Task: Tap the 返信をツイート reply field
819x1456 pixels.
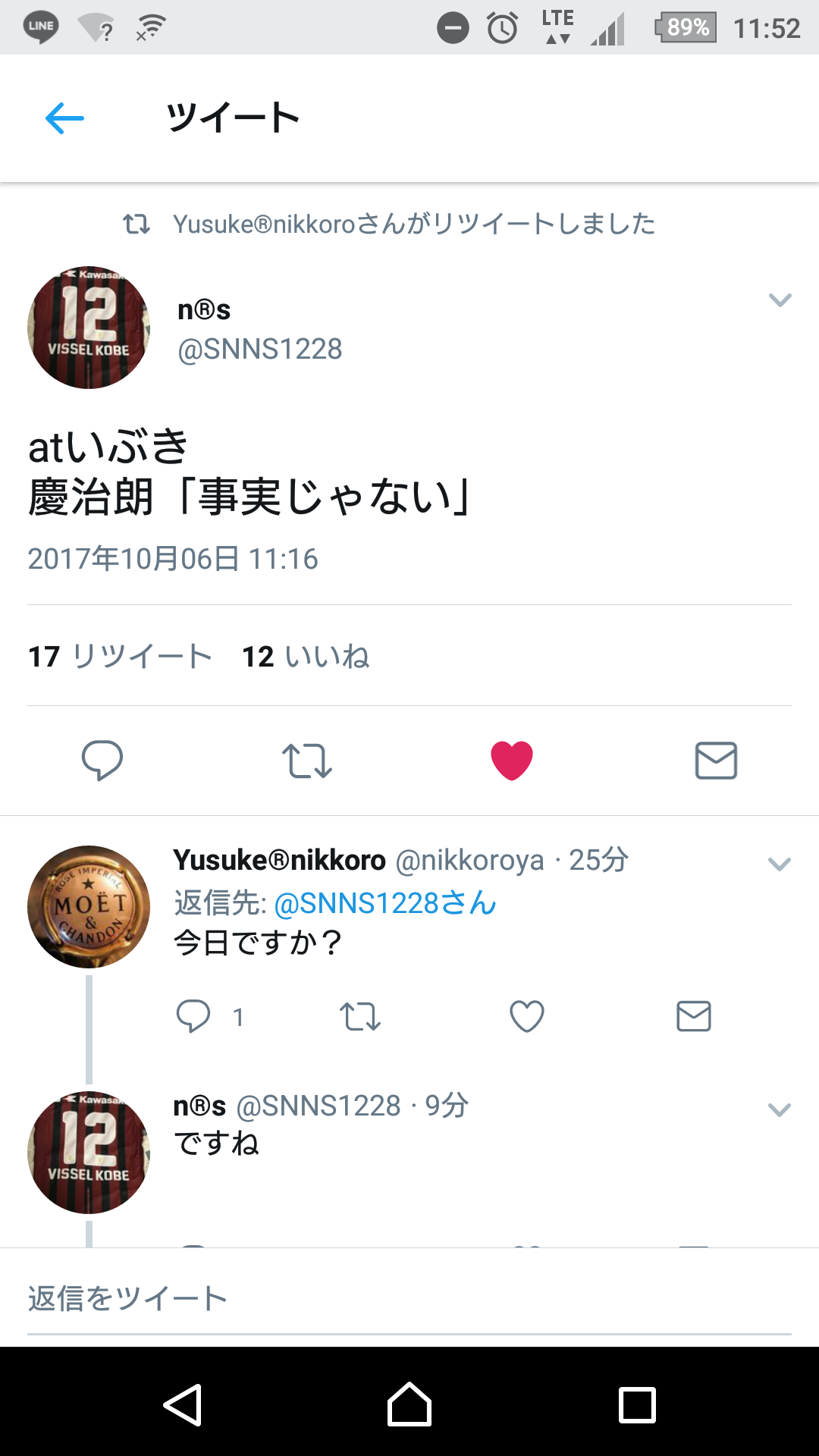Action: 409,1299
